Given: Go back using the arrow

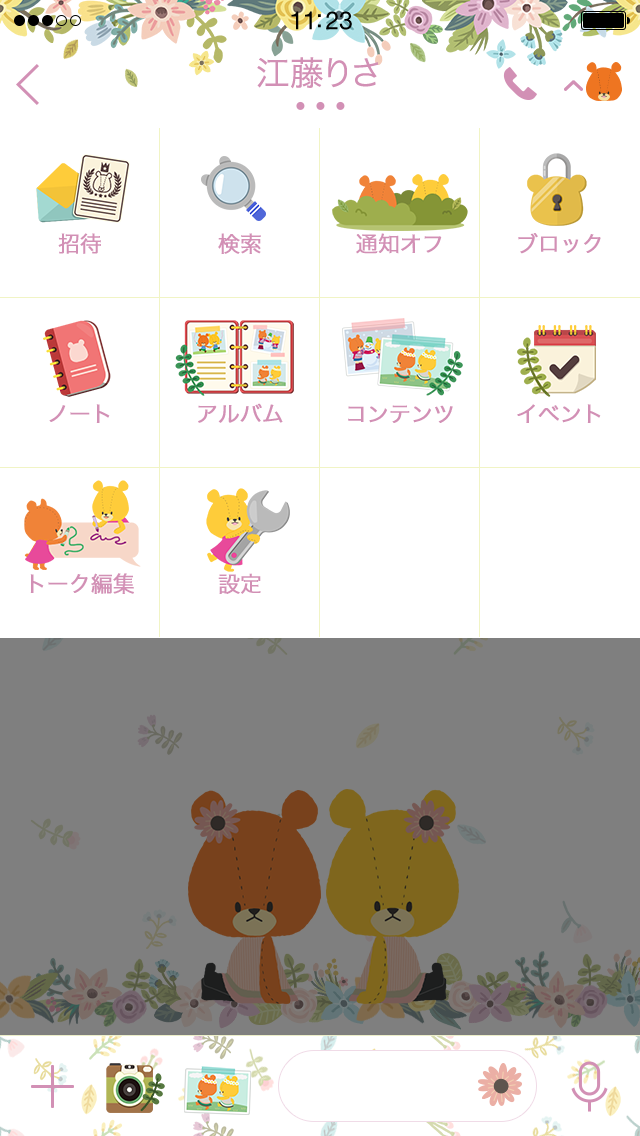Looking at the screenshot, I should (x=28, y=84).
